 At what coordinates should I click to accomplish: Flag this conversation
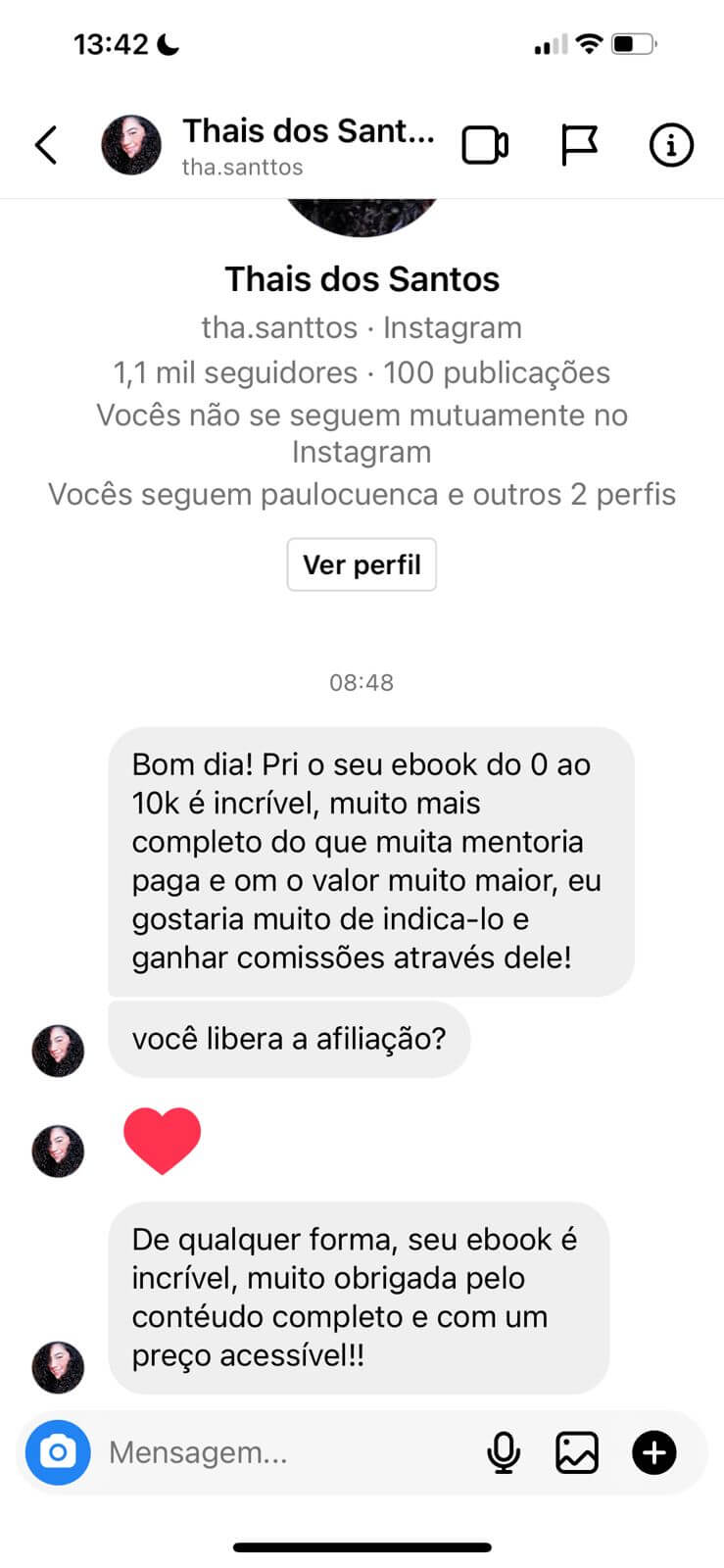(578, 145)
